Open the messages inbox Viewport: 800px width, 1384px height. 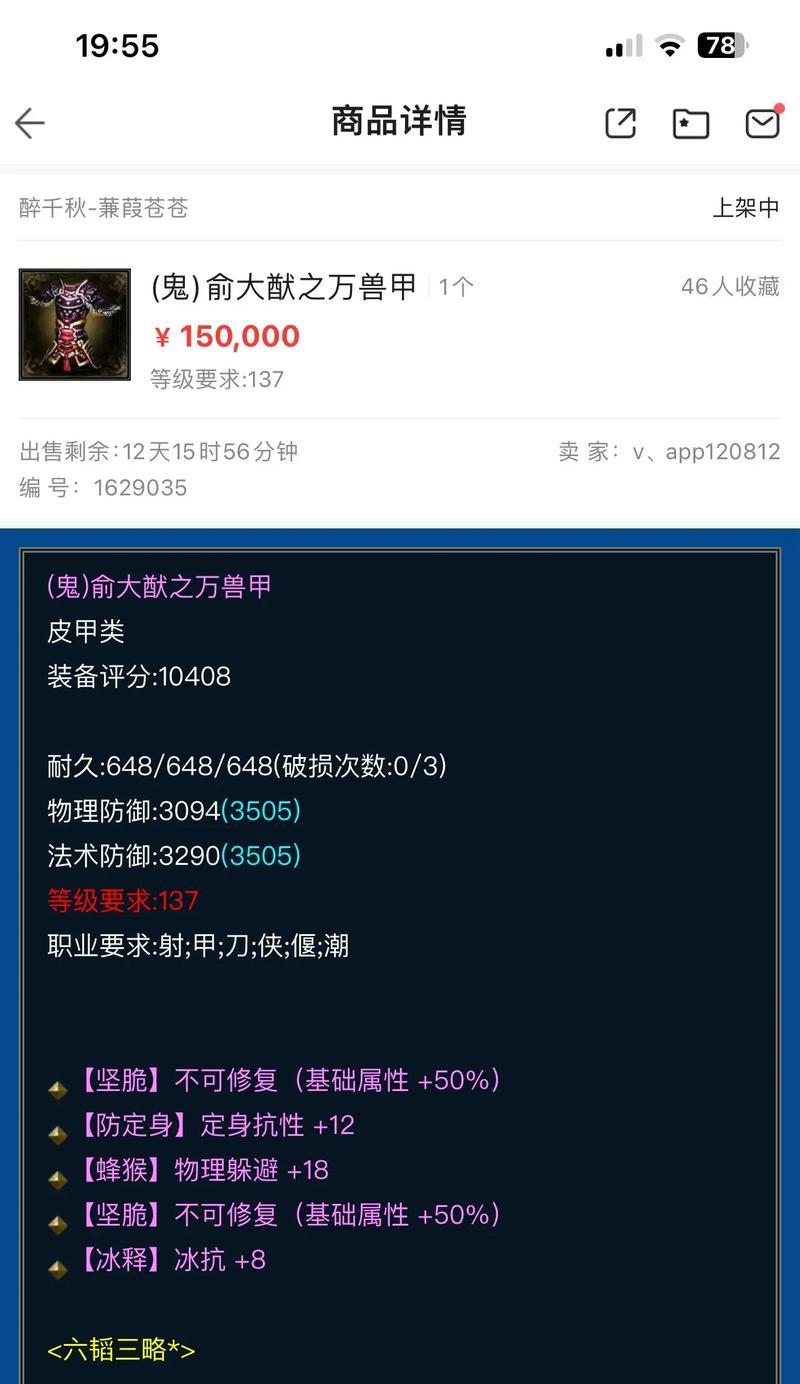pyautogui.click(x=762, y=123)
